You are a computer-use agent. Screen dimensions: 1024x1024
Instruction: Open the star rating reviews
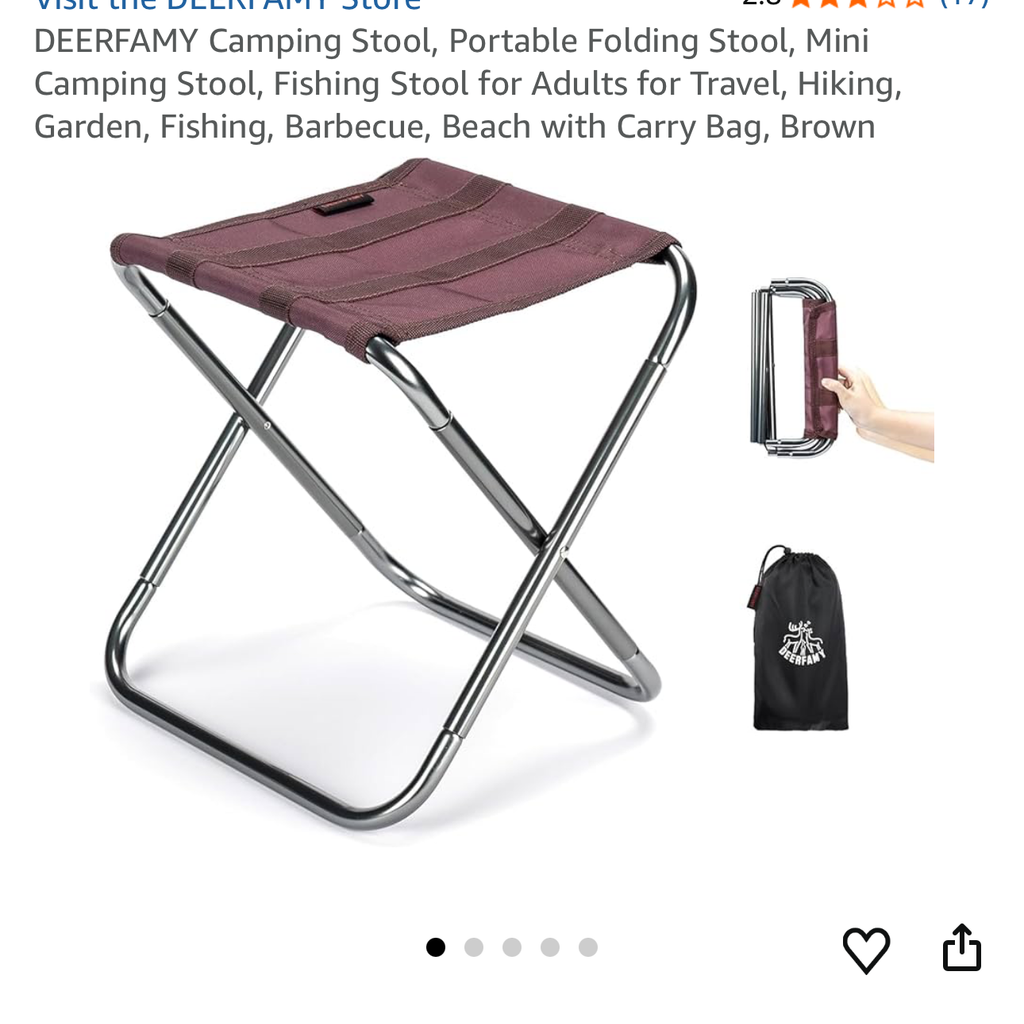pos(858,3)
